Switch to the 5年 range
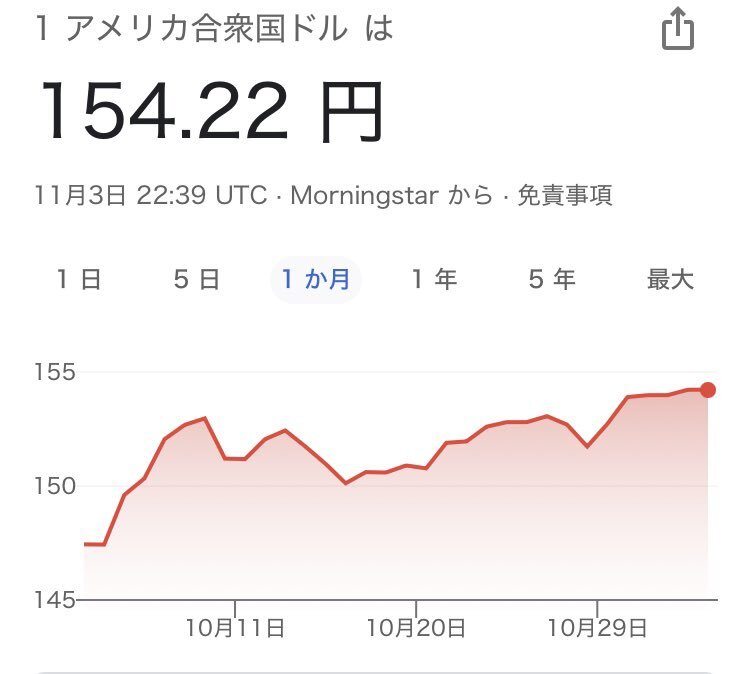This screenshot has height=674, width=750. (x=552, y=279)
